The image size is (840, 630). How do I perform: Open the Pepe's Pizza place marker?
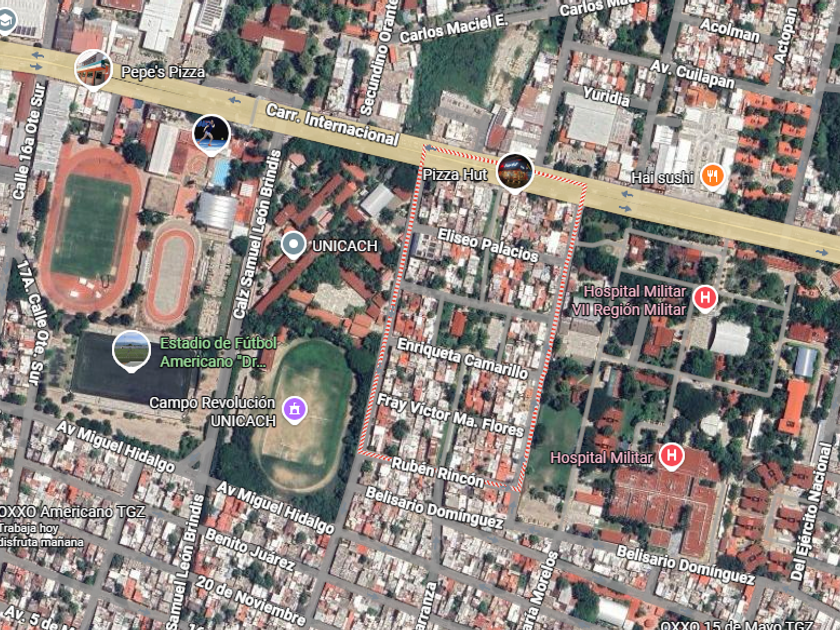click(x=93, y=69)
